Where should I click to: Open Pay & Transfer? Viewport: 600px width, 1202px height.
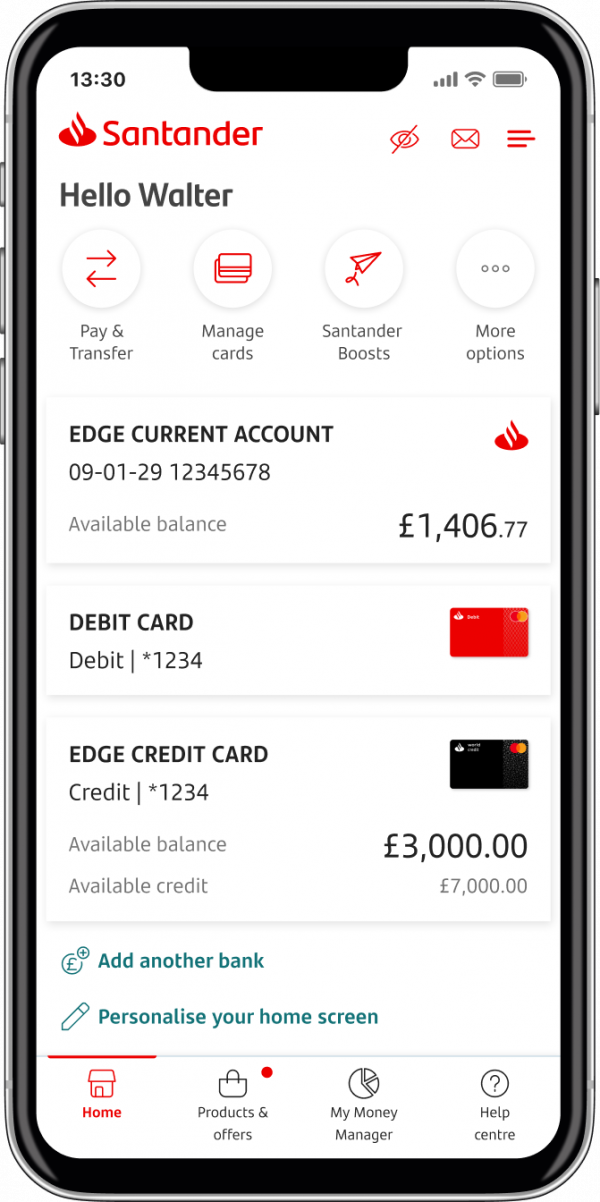point(101,269)
